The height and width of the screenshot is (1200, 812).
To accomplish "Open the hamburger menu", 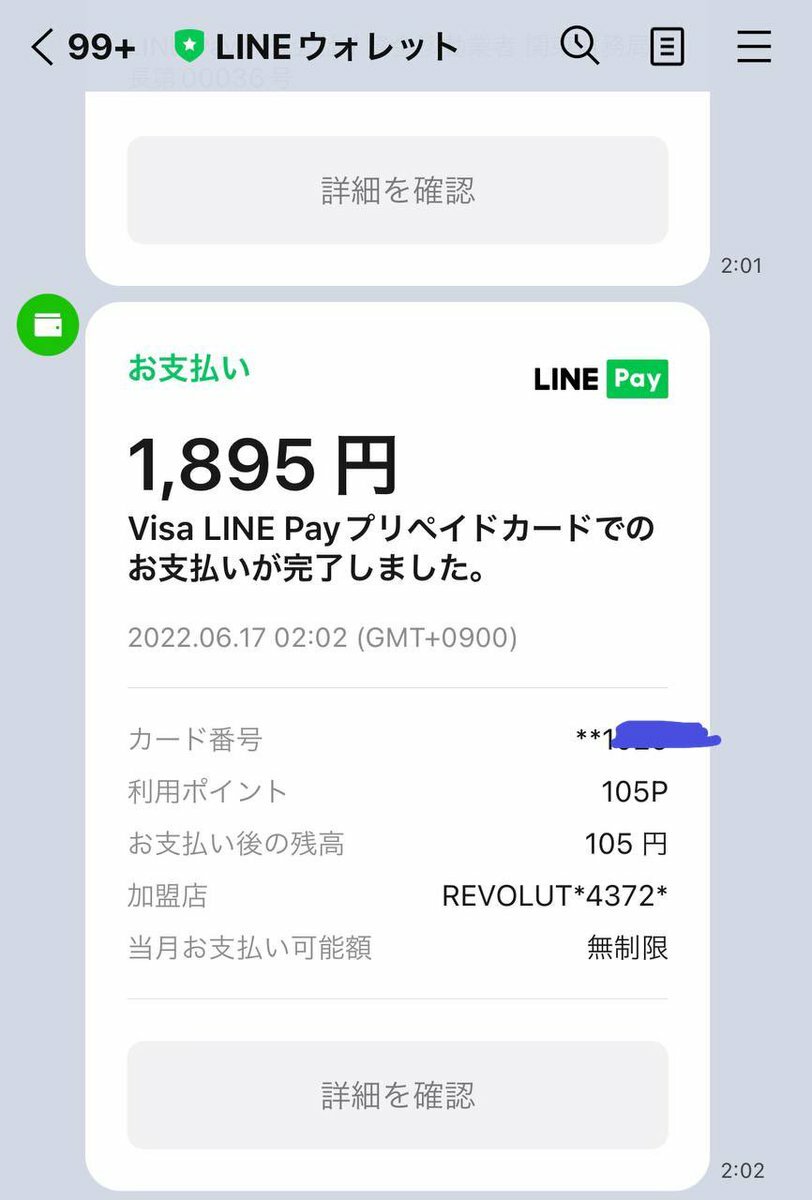I will coord(754,46).
